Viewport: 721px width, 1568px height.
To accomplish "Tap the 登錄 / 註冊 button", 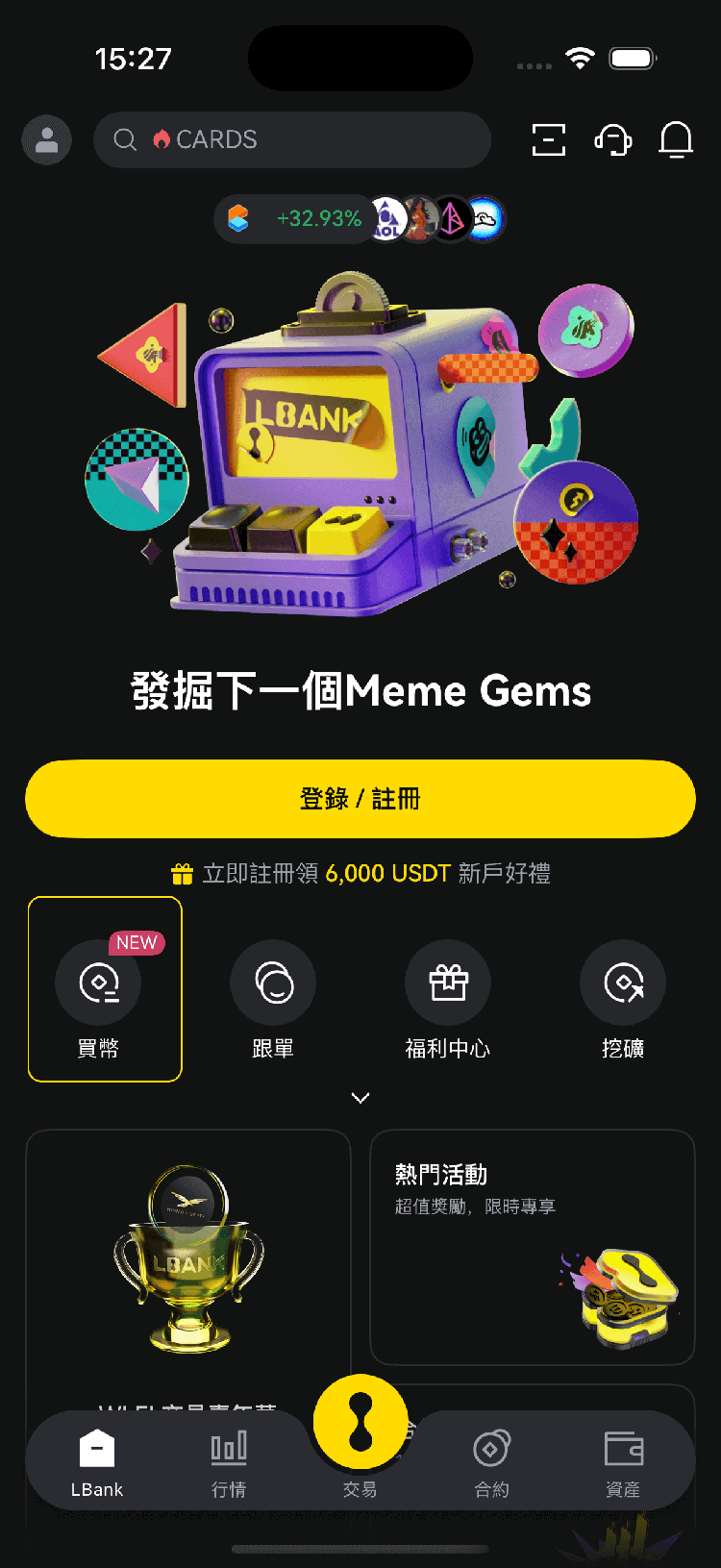I will point(360,799).
